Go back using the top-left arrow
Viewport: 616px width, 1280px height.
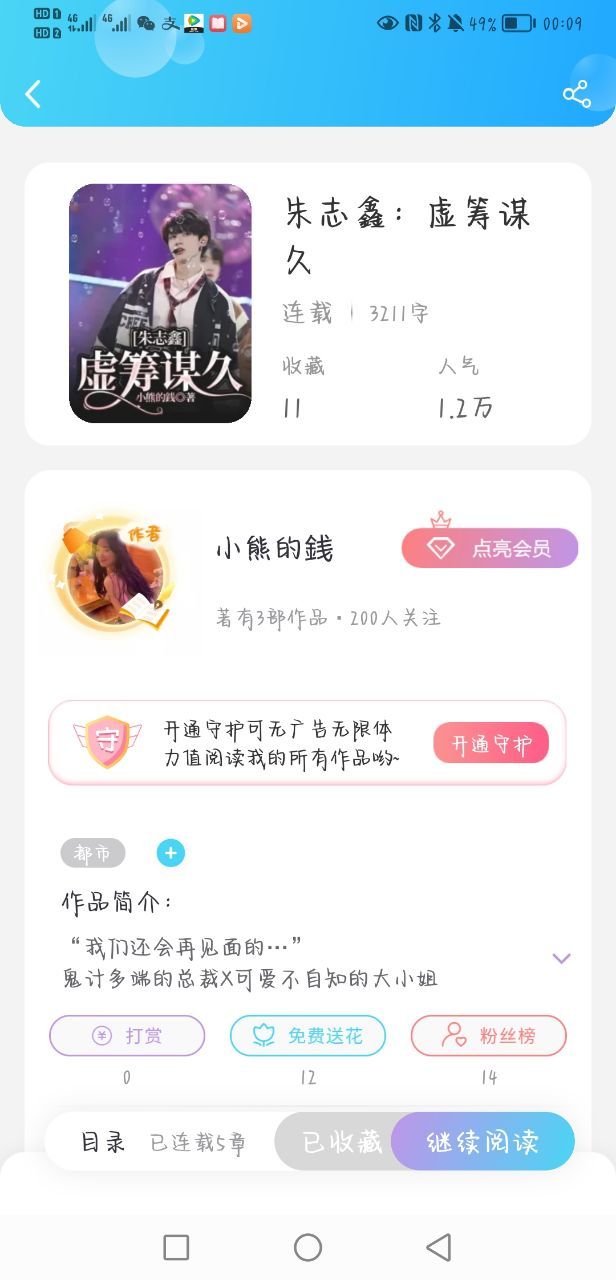click(x=33, y=94)
